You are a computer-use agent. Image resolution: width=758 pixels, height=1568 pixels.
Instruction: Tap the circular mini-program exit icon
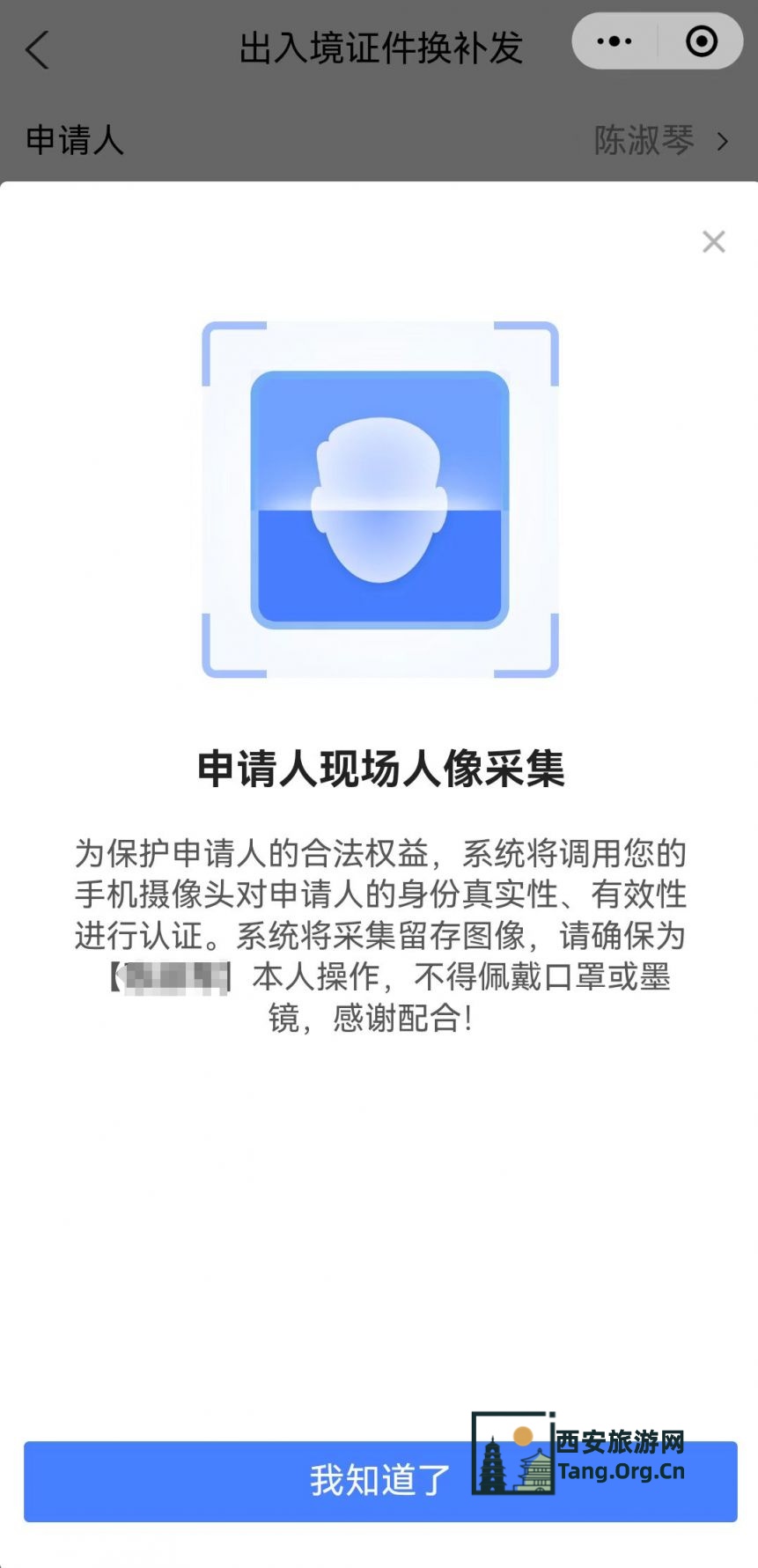[x=700, y=40]
